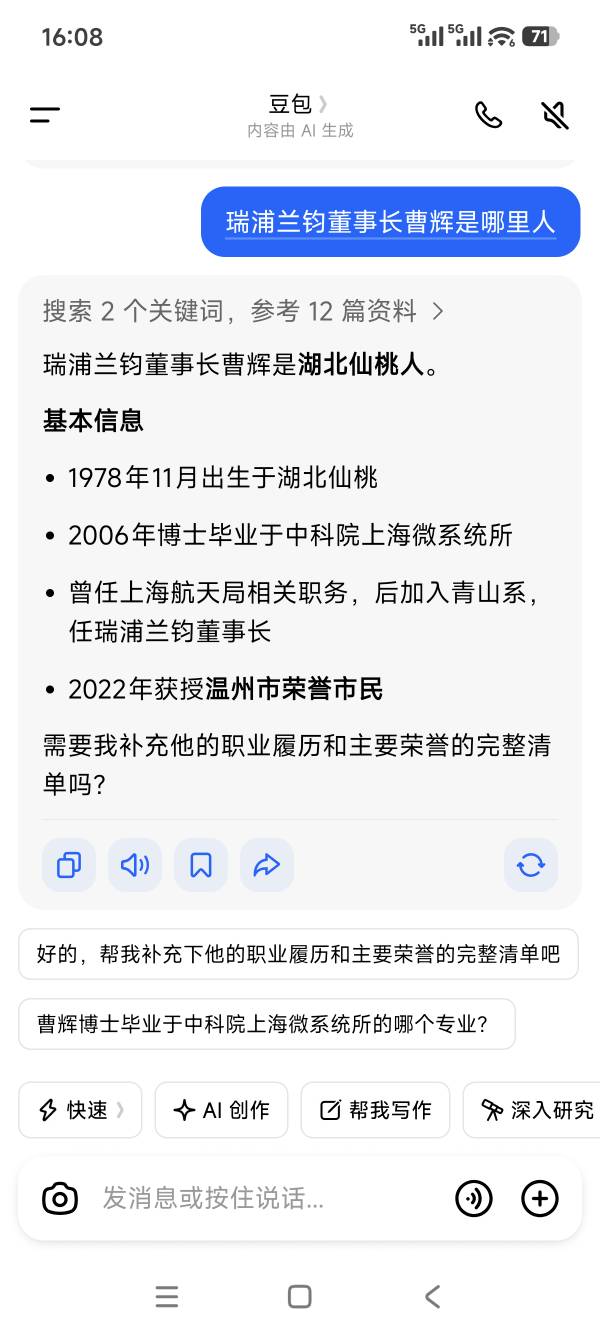Share this answer
The width and height of the screenshot is (600, 1335).
(267, 865)
